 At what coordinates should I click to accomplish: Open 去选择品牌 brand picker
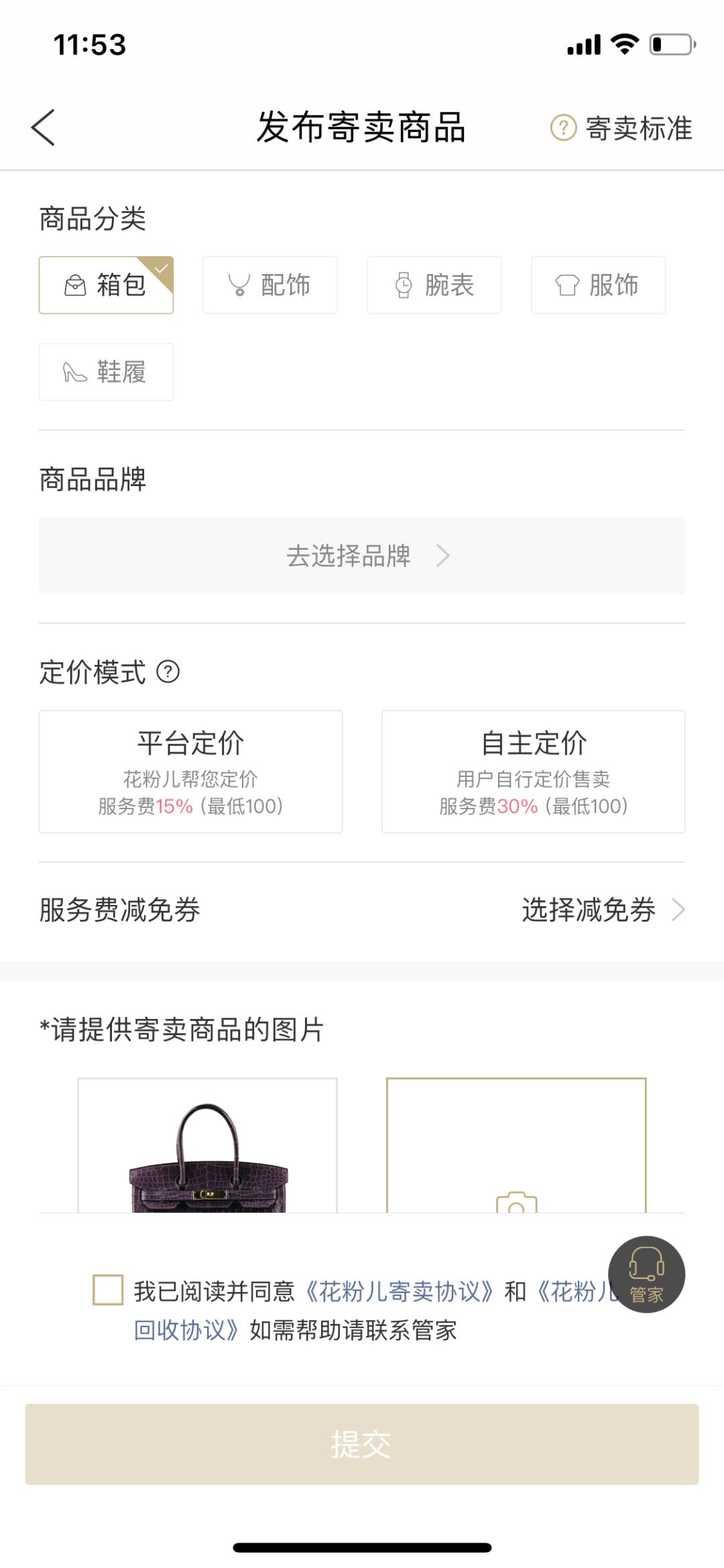point(362,556)
